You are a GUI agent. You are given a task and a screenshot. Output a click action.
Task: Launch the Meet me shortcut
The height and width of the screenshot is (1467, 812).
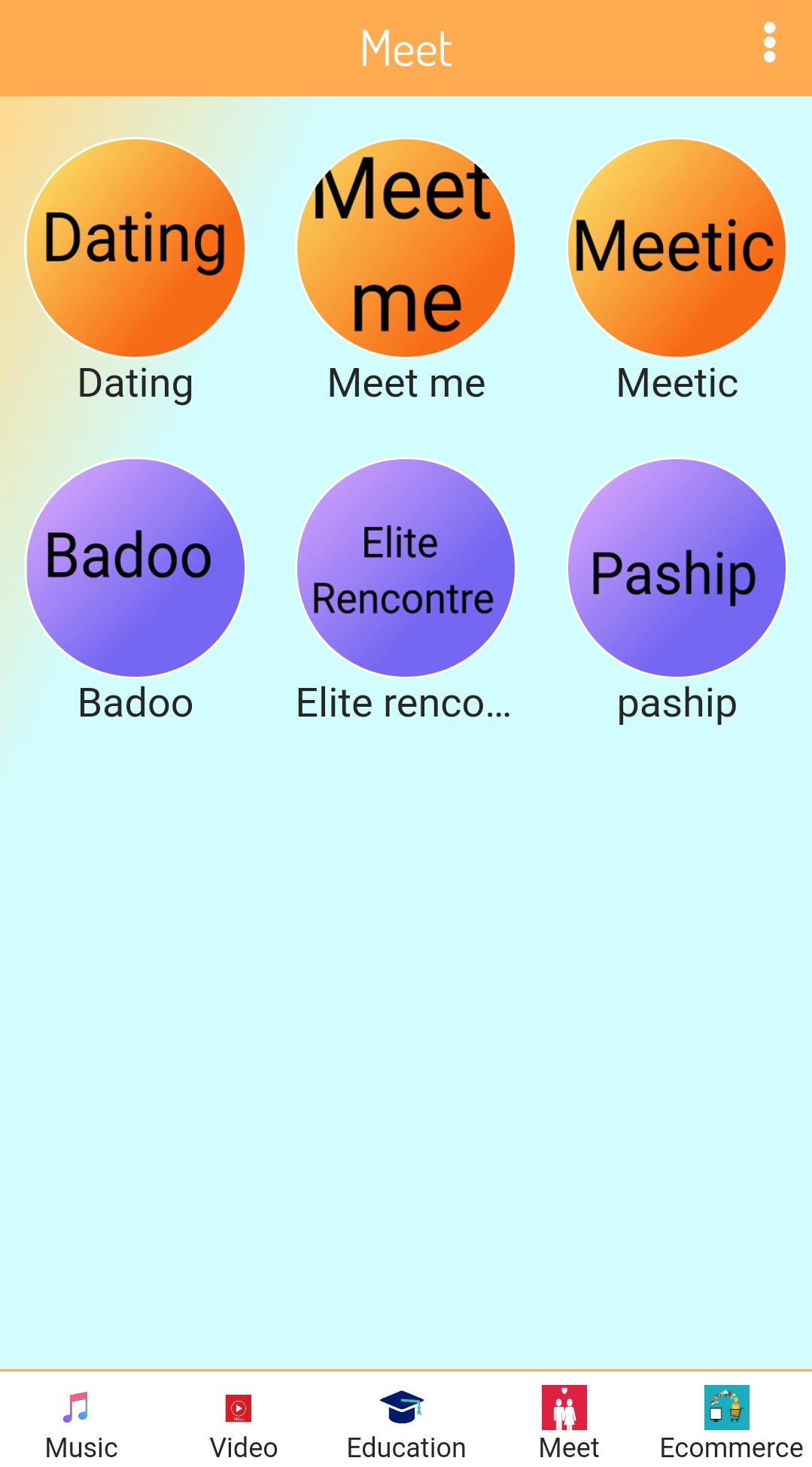coord(406,248)
